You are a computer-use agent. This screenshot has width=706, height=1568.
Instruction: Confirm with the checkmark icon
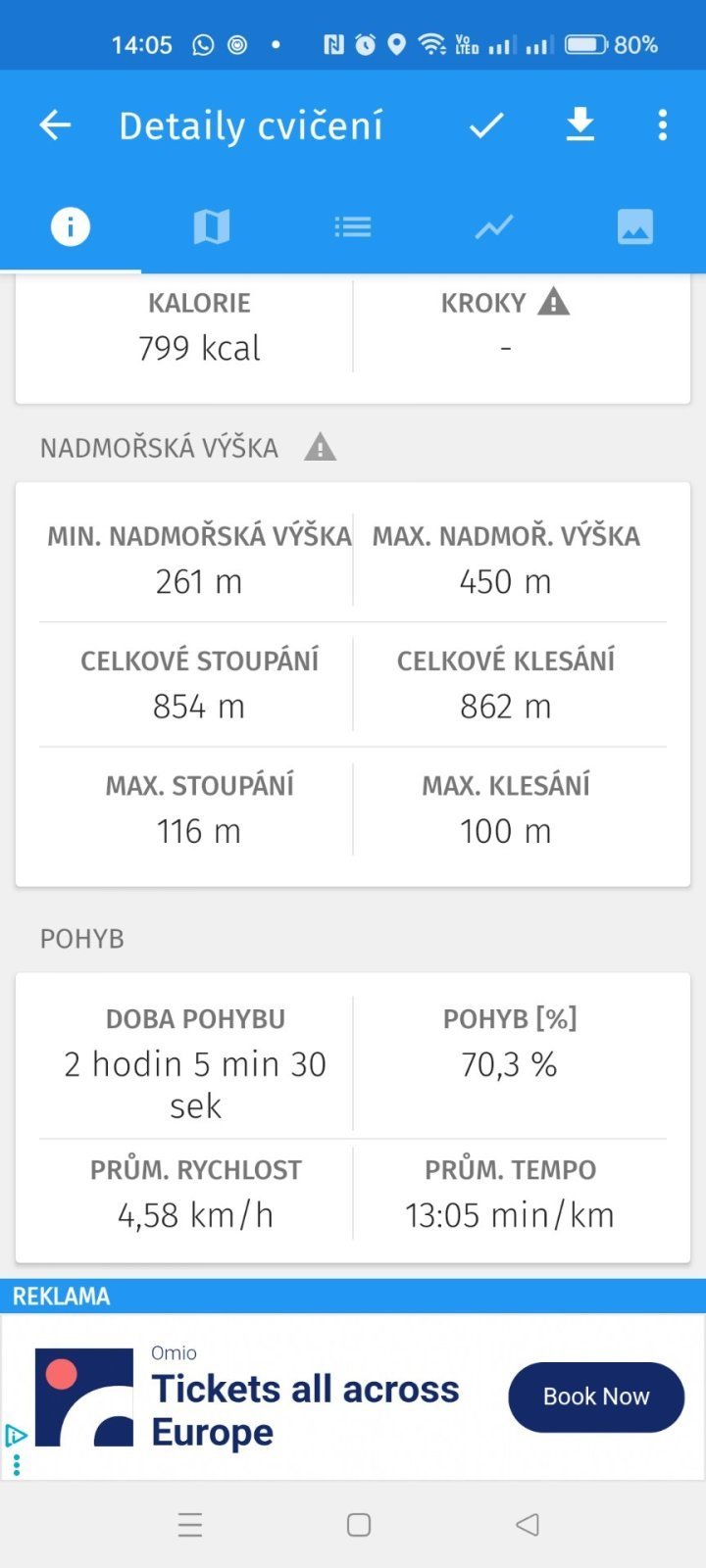coord(486,125)
